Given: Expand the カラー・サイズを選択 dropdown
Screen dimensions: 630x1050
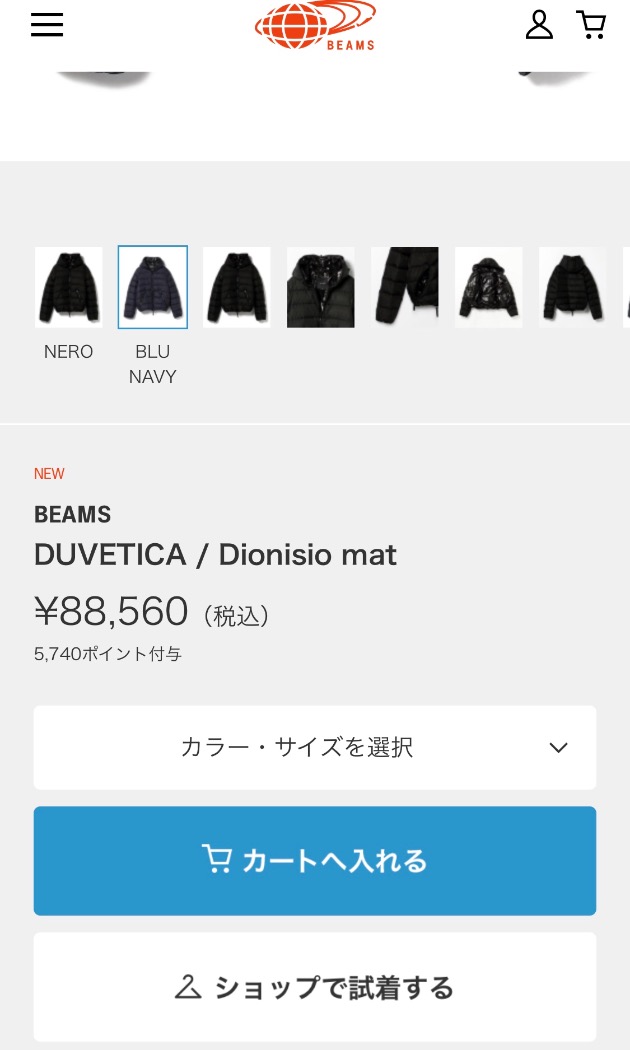Looking at the screenshot, I should coord(315,747).
